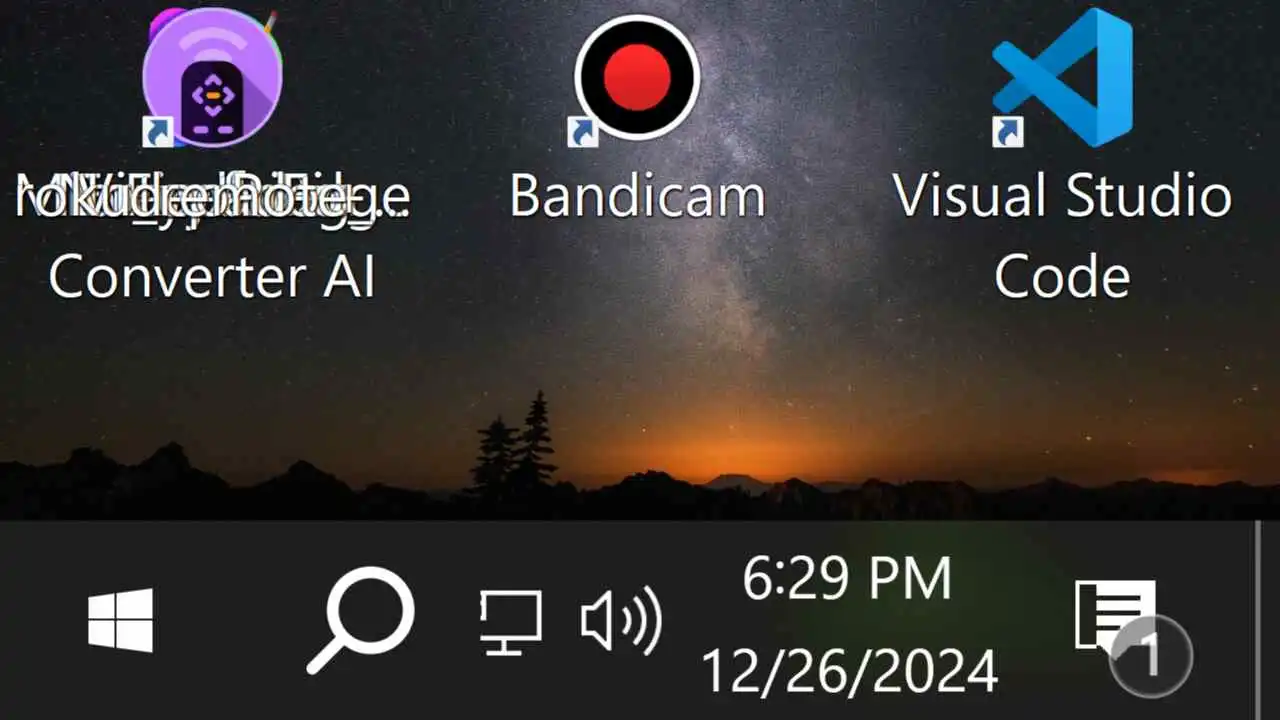This screenshot has height=720, width=1280.
Task: Open the Windows Start menu
Action: coord(121,620)
